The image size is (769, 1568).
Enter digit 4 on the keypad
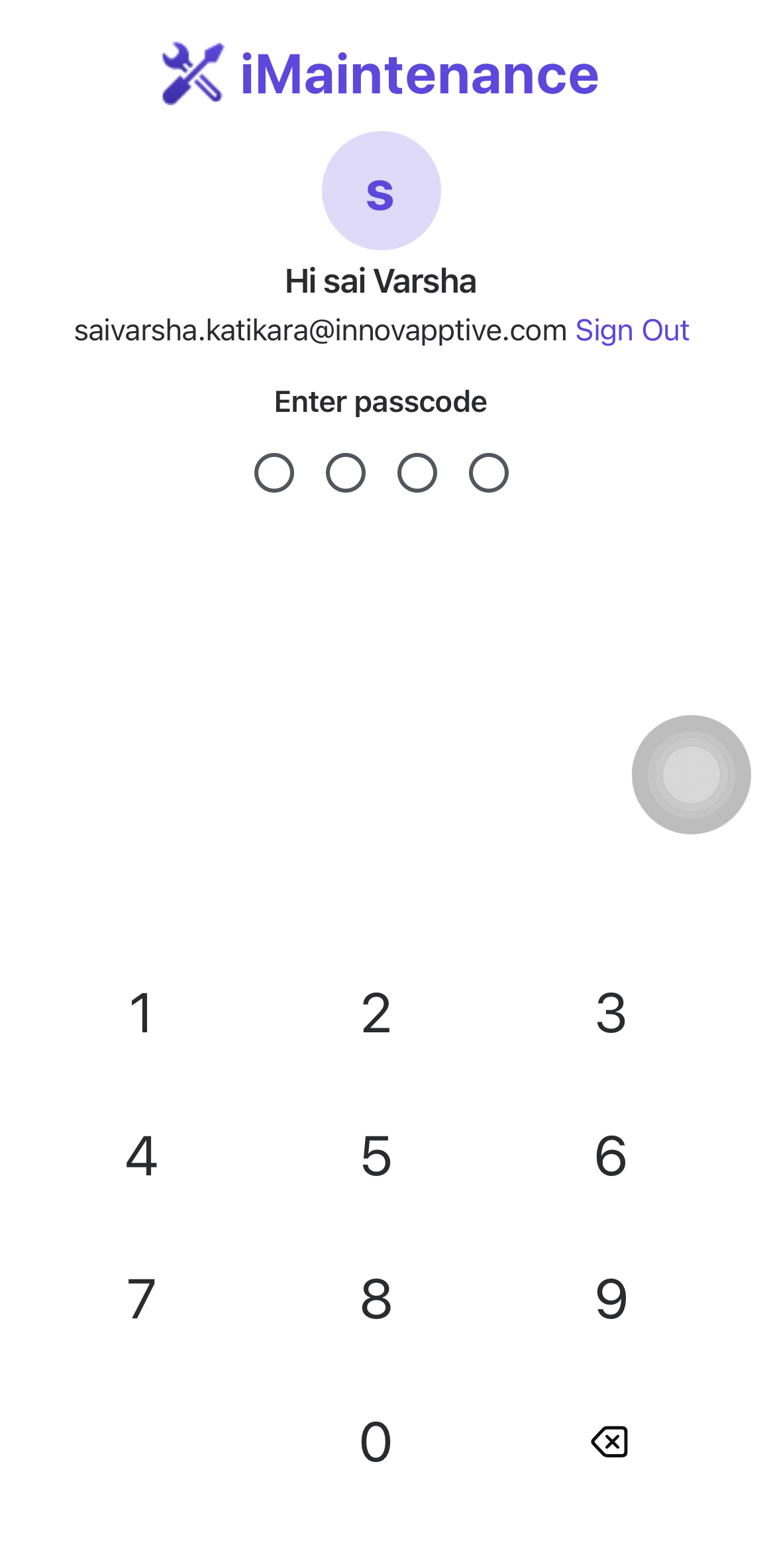(x=142, y=1156)
